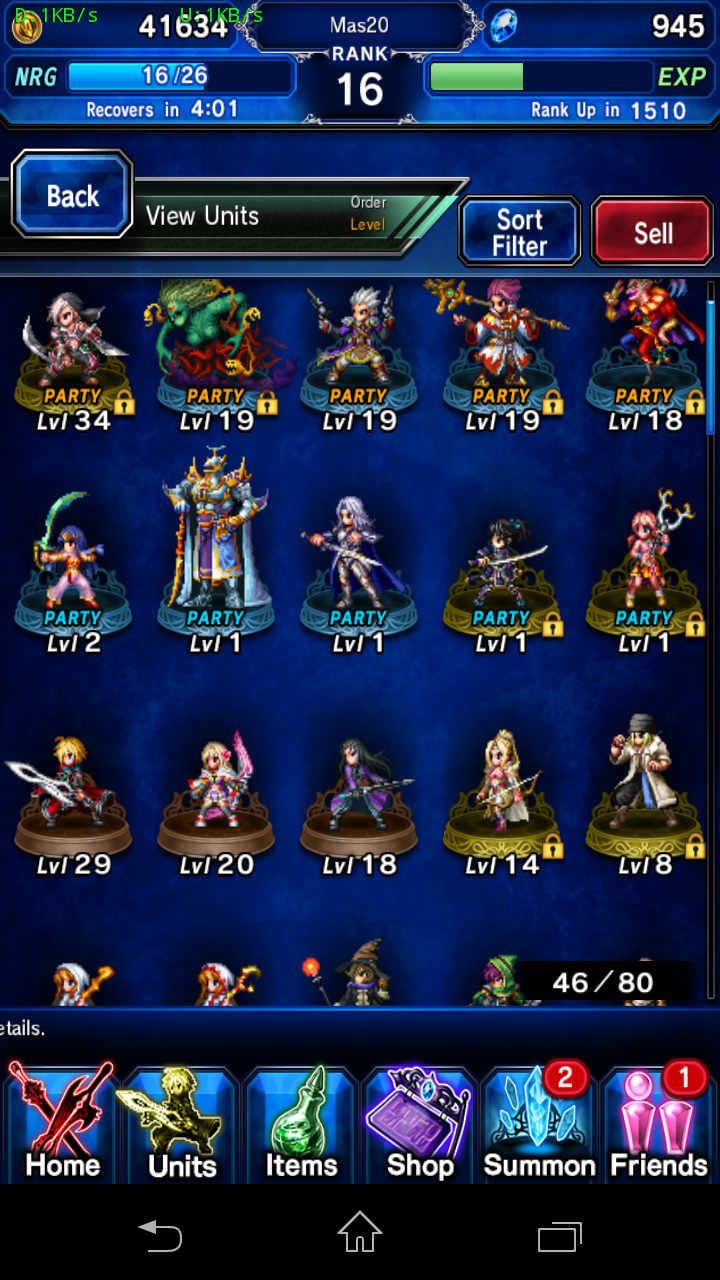Viewport: 720px width, 1280px height.
Task: Tap the red Sell button
Action: [x=653, y=232]
